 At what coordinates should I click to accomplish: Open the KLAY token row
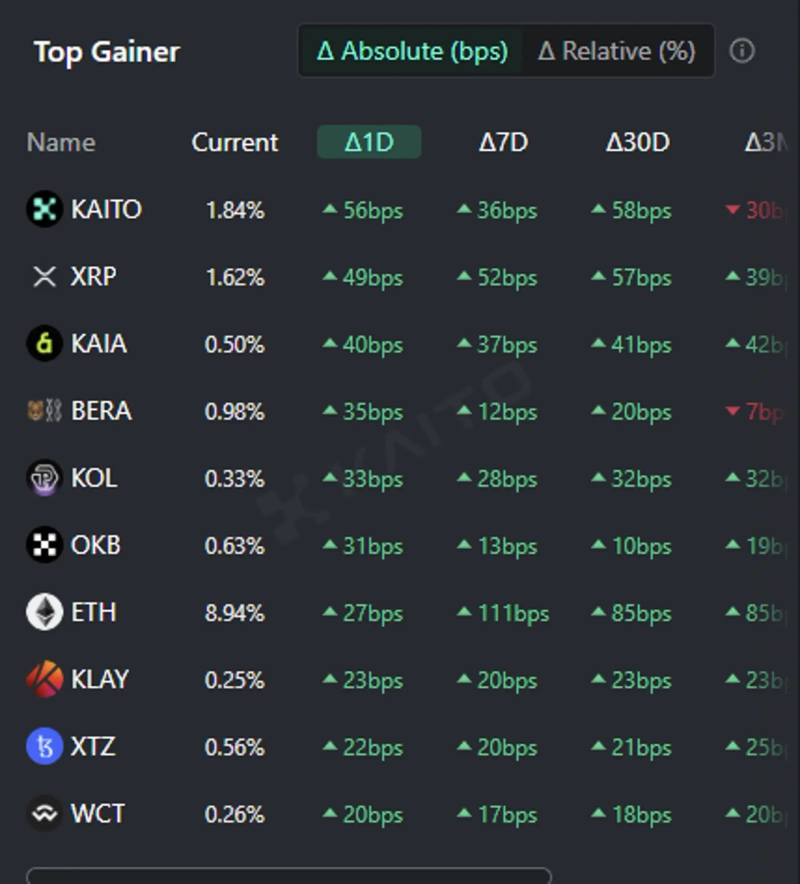tap(100, 679)
